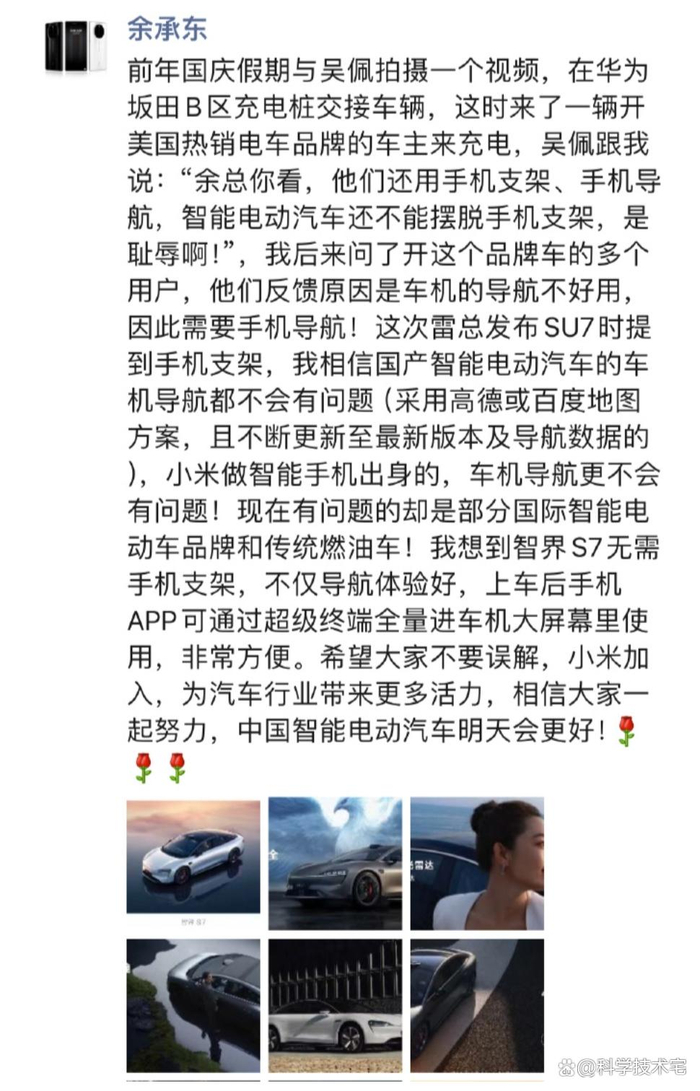Open the photo of the woman in white
Screen dimensions: 700x1091
click(x=477, y=863)
